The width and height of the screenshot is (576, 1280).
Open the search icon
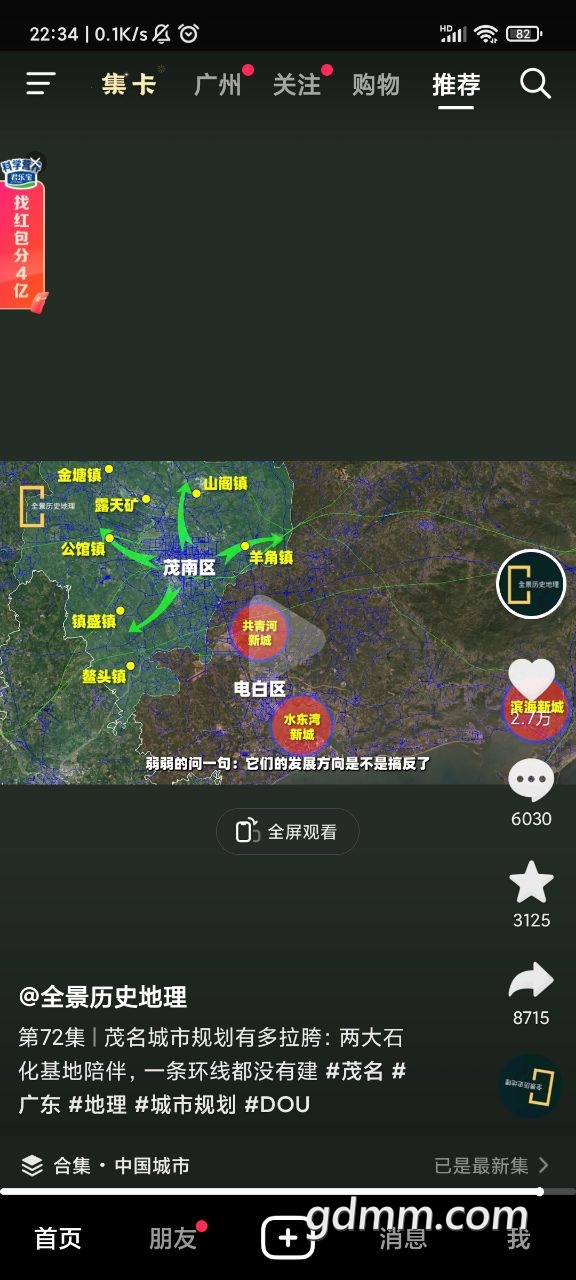[535, 84]
